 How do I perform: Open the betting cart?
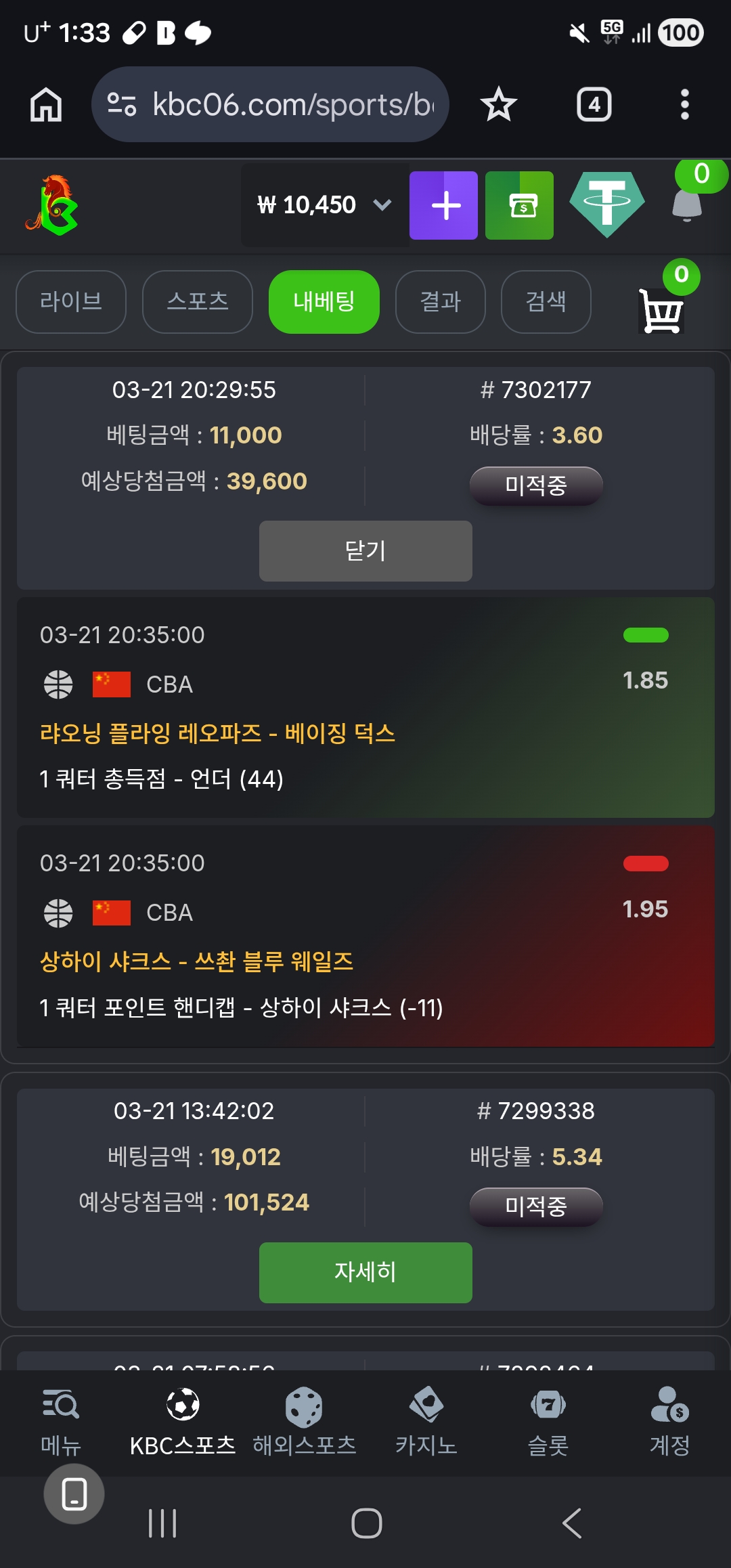click(661, 311)
